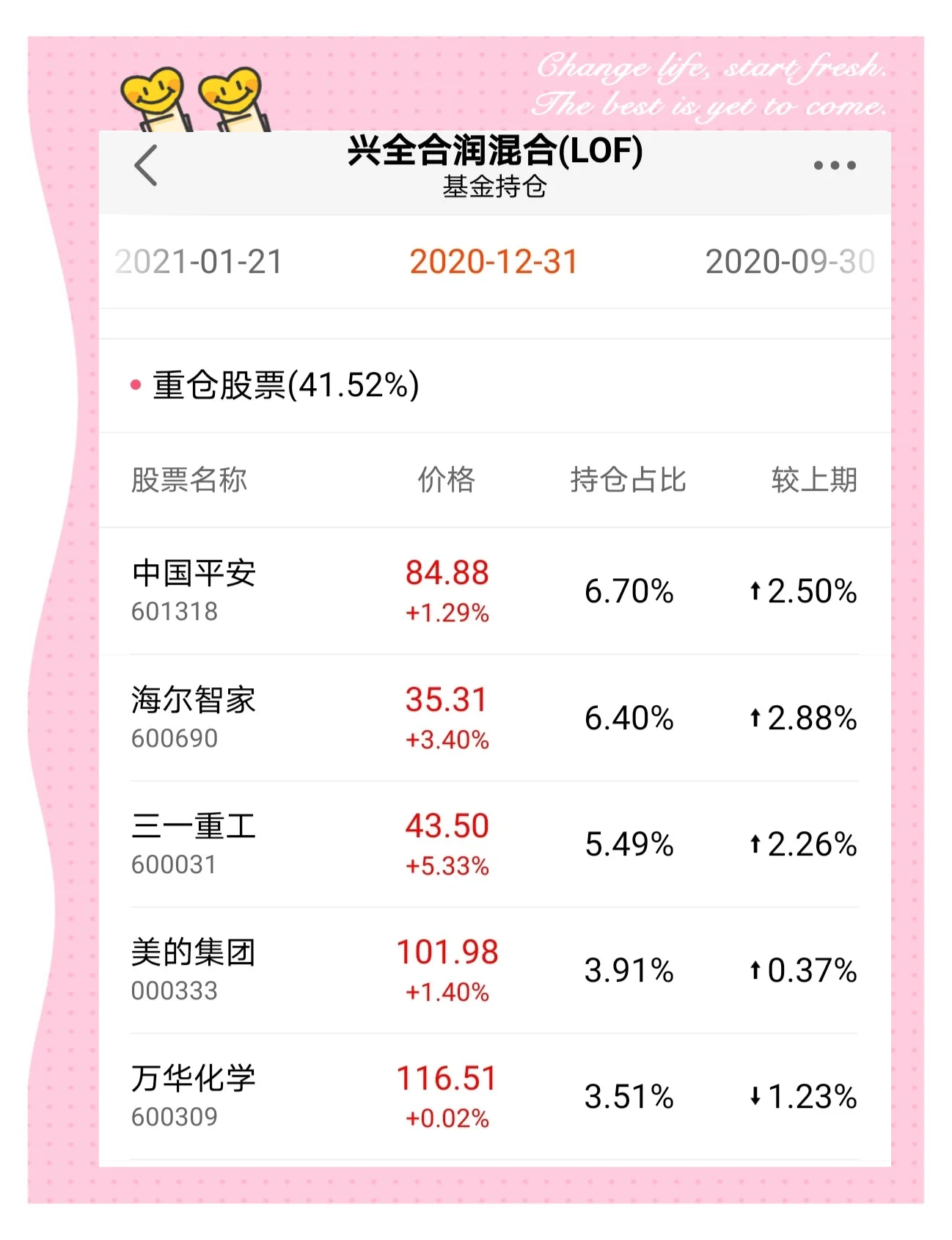Viewport: 952px width, 1240px height.
Task: Click 万华化学's holding percentage 3.51%
Action: pos(629,1096)
